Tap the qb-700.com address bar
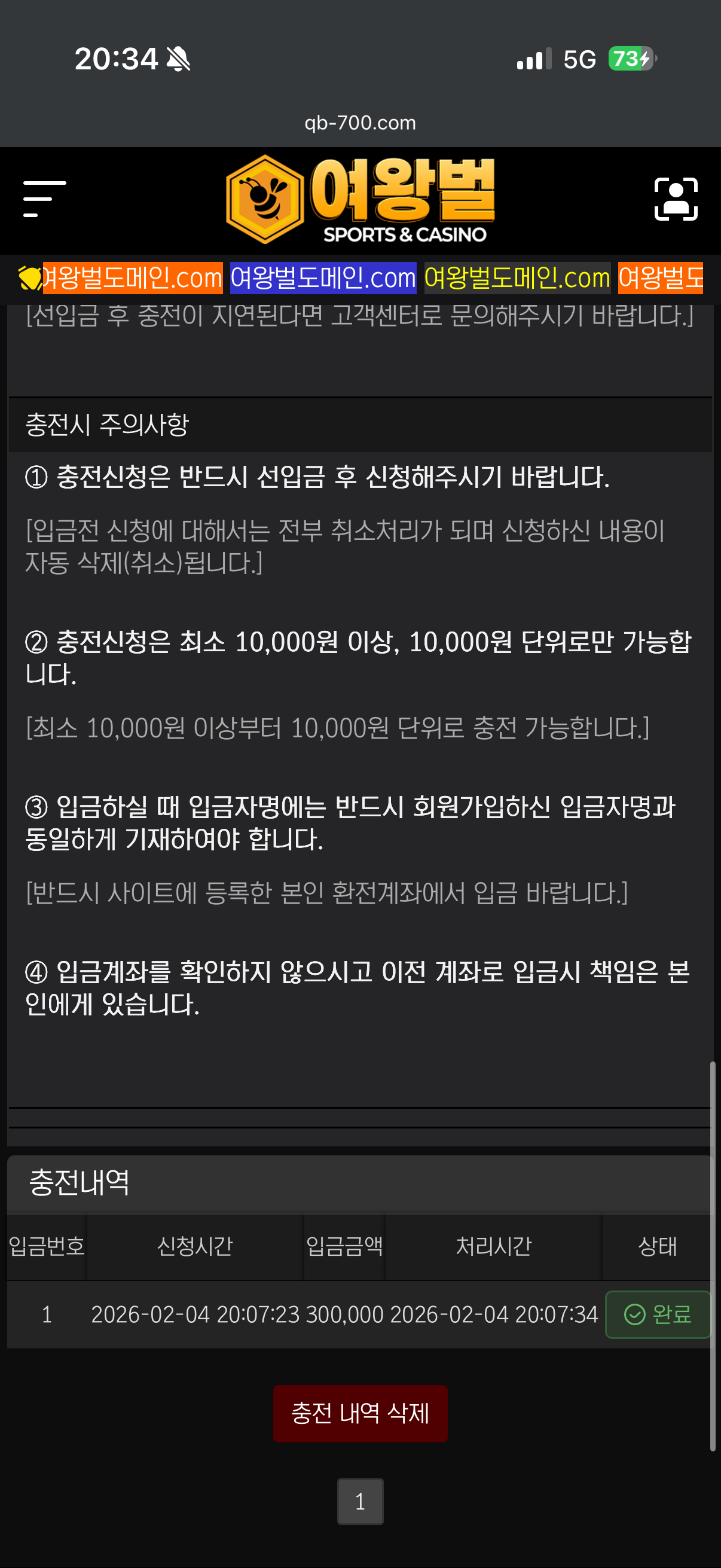Image resolution: width=721 pixels, height=1568 pixels. tap(360, 123)
